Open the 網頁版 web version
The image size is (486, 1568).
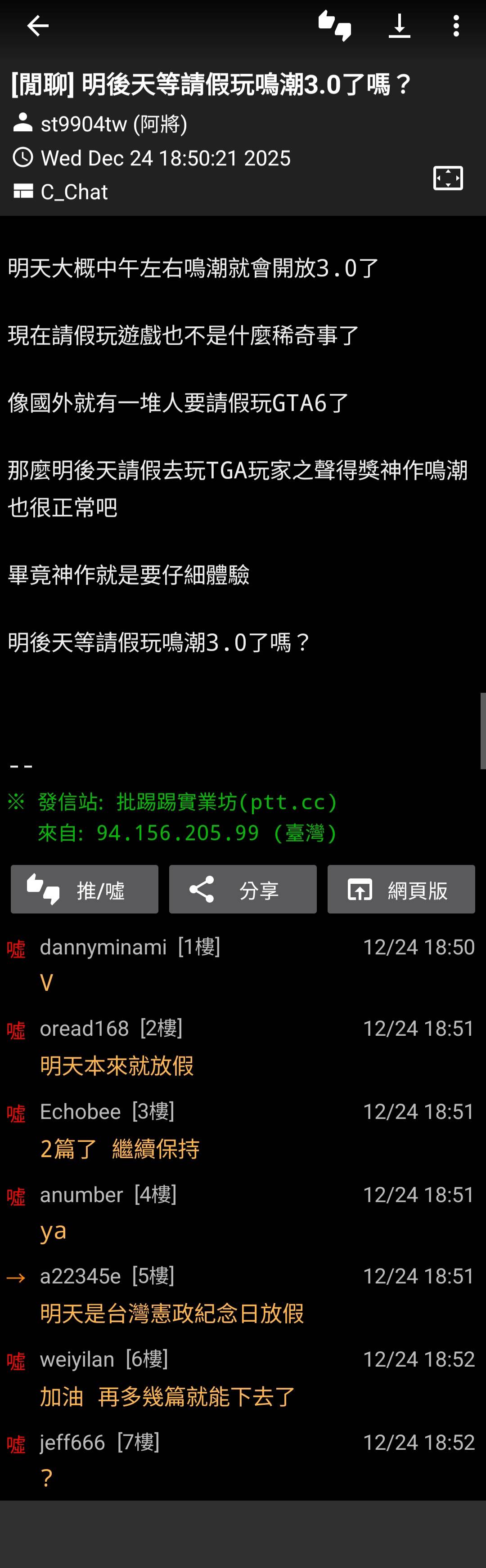[401, 889]
